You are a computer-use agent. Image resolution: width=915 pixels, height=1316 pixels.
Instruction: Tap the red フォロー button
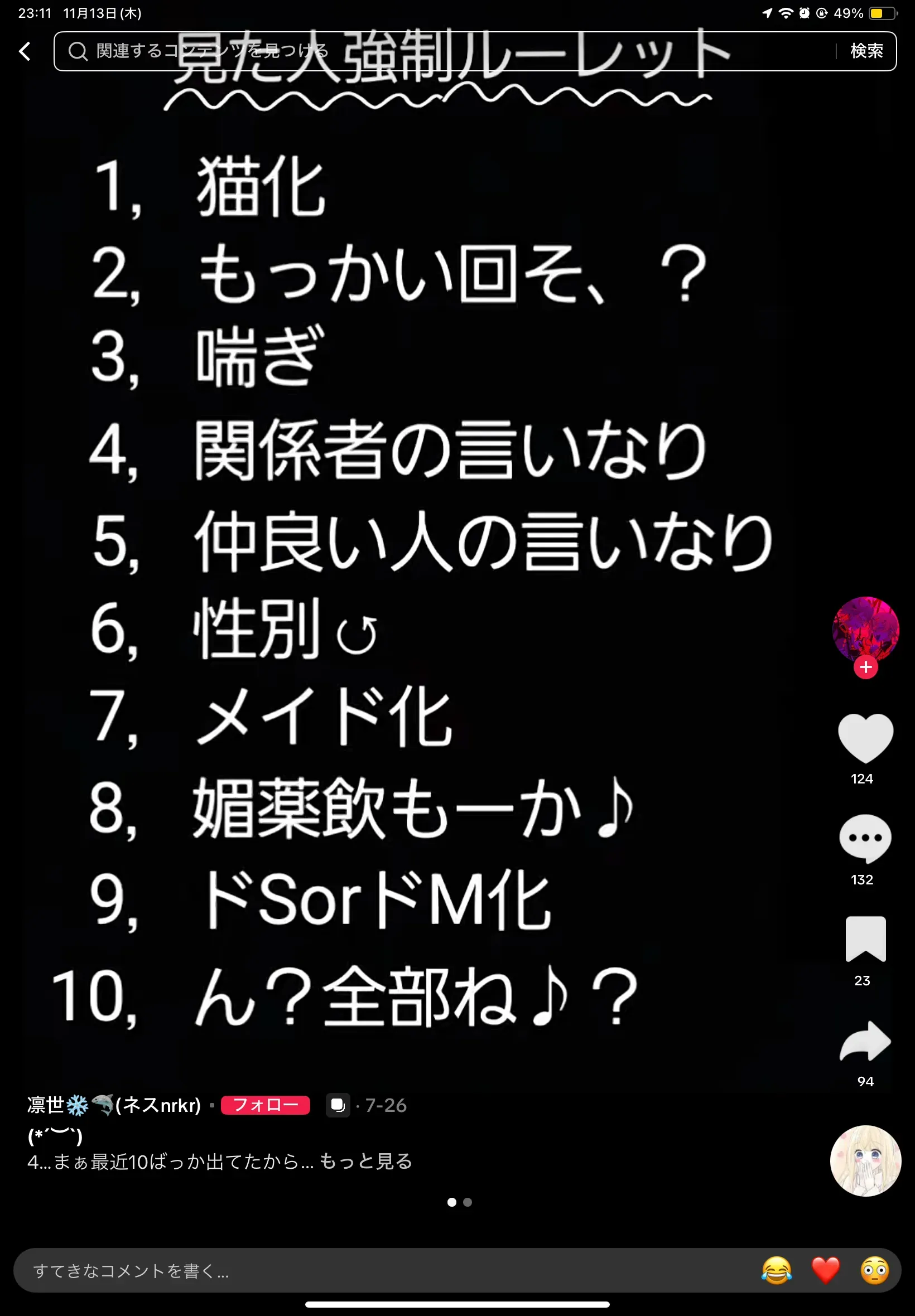point(266,1105)
